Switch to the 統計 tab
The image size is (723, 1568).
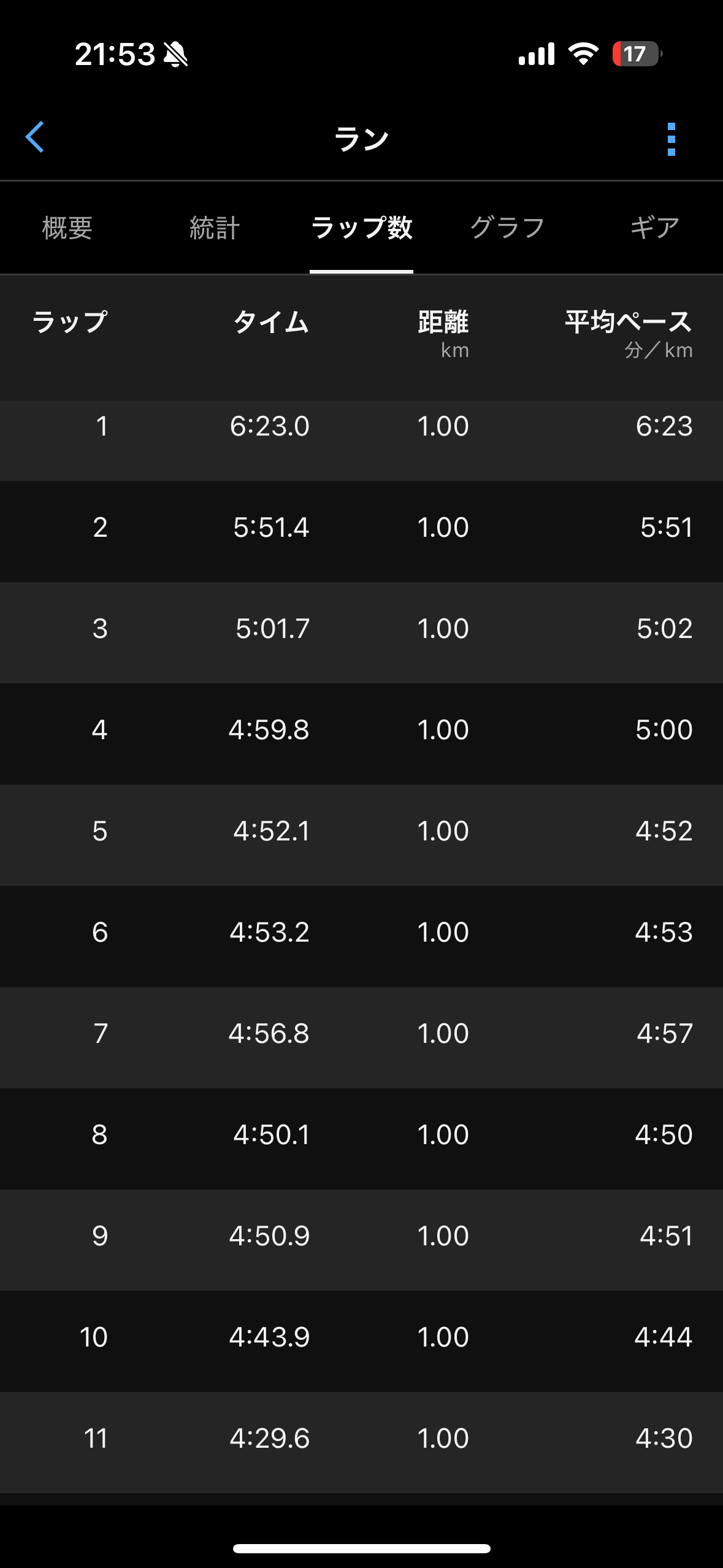pyautogui.click(x=215, y=228)
